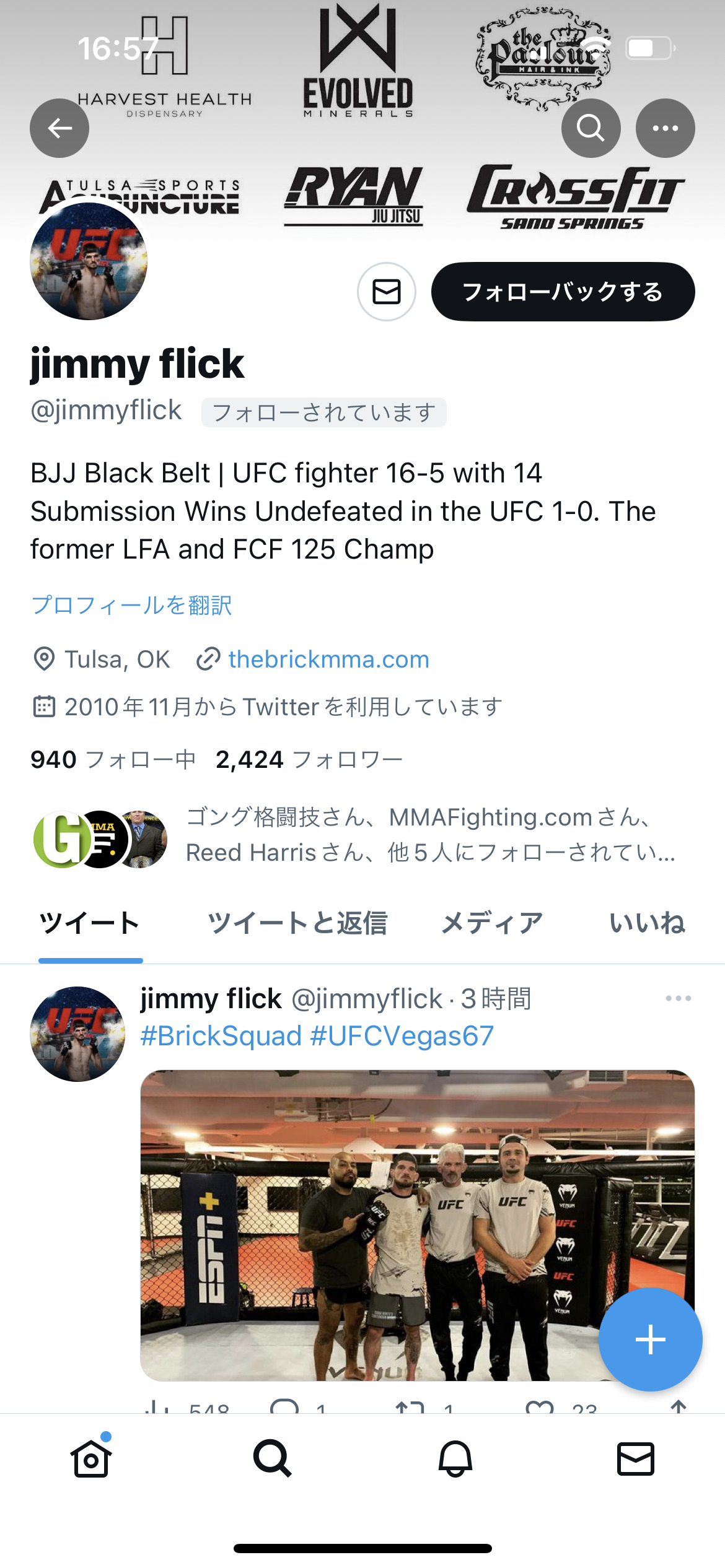Open the #UFCVegas67 hashtag
The image size is (725, 1568).
[x=402, y=1036]
